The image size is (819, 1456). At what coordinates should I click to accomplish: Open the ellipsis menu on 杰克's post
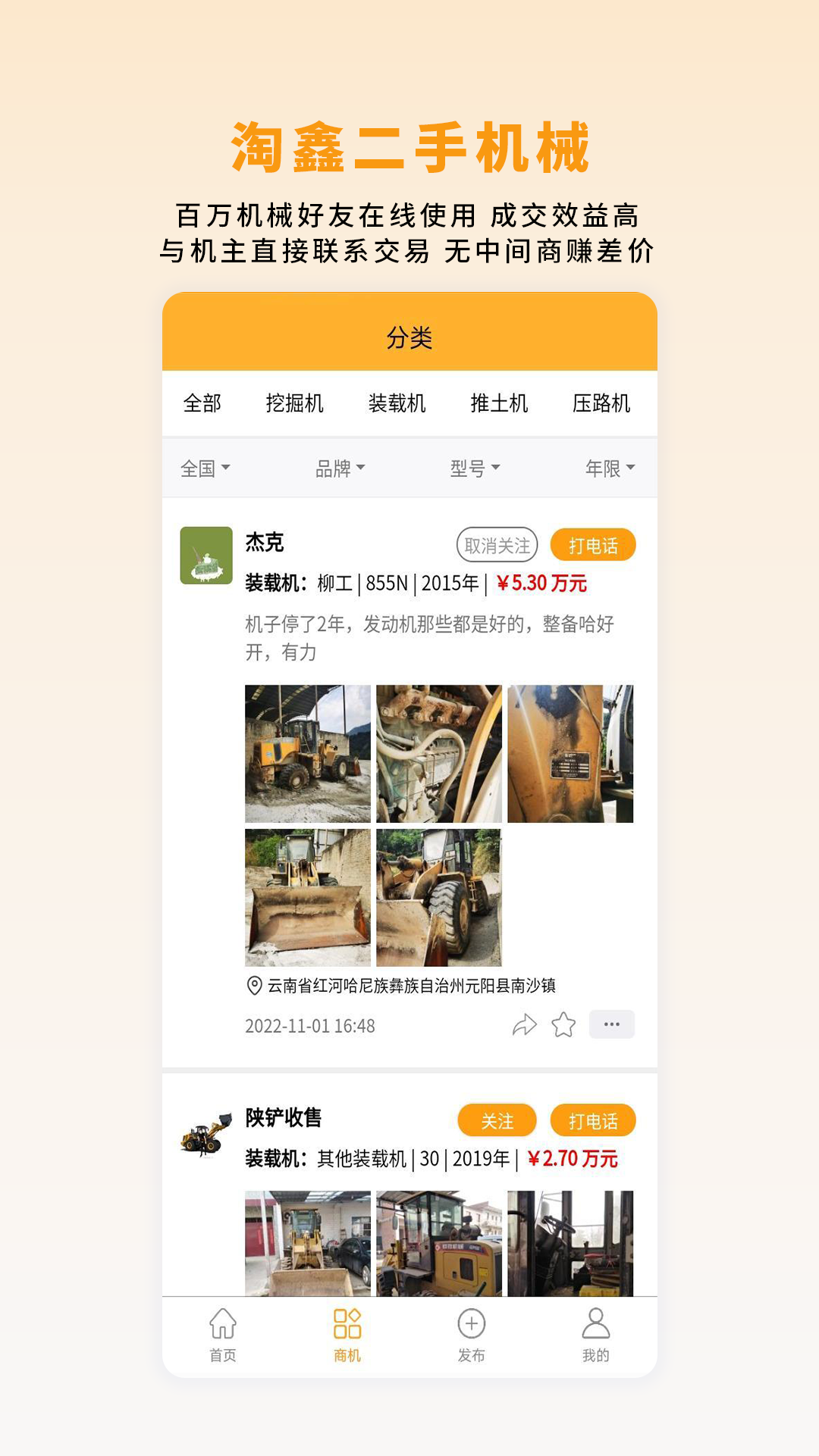coord(613,1023)
